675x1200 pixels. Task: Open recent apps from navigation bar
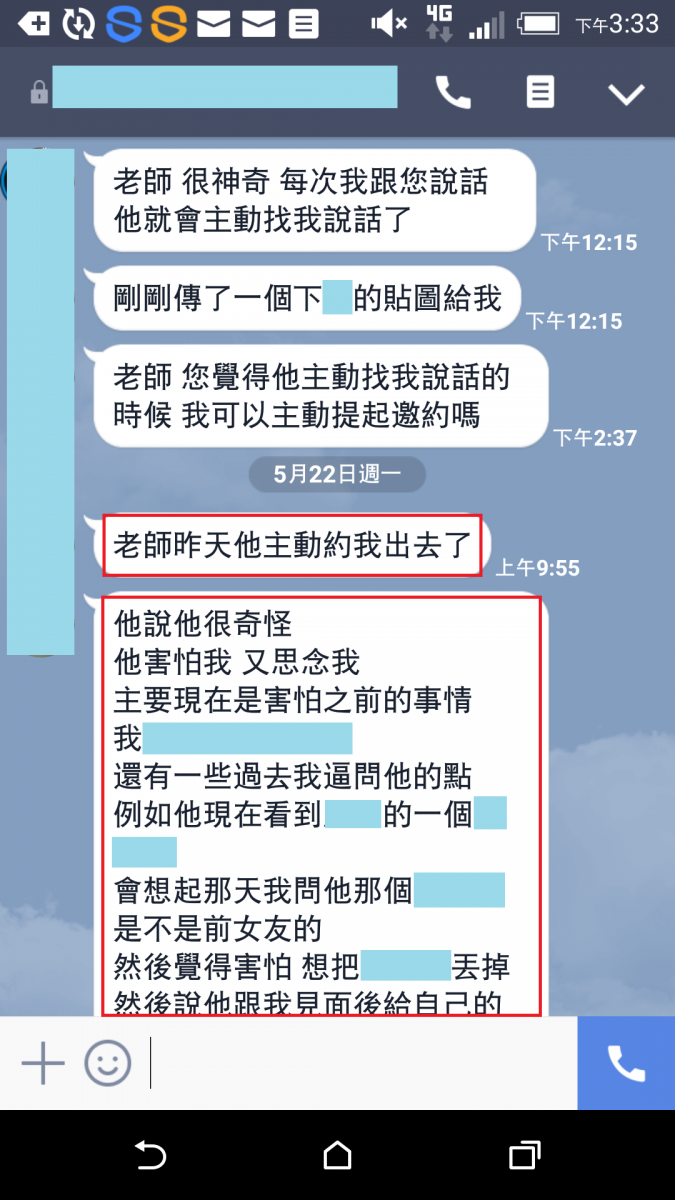525,1157
